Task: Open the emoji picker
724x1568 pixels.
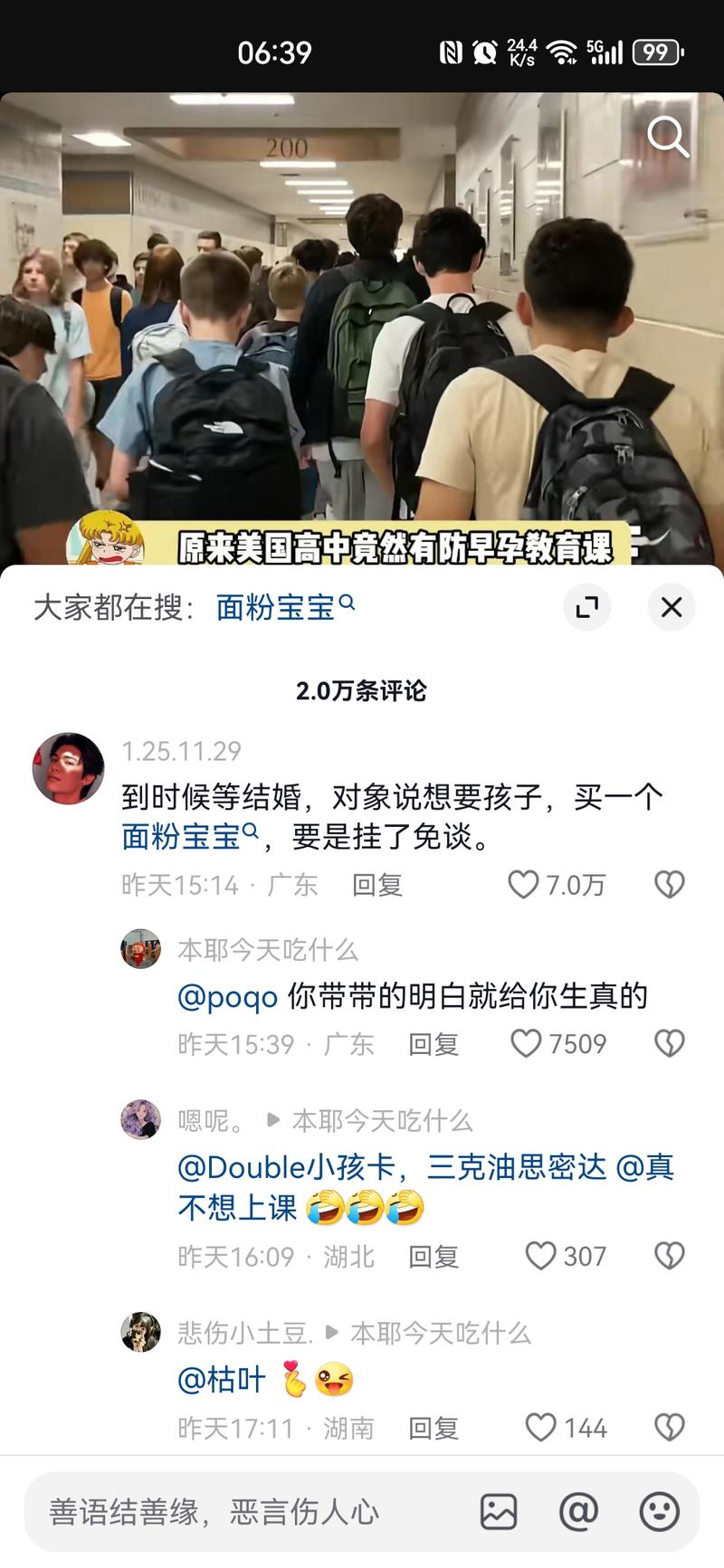Action: tap(659, 1512)
